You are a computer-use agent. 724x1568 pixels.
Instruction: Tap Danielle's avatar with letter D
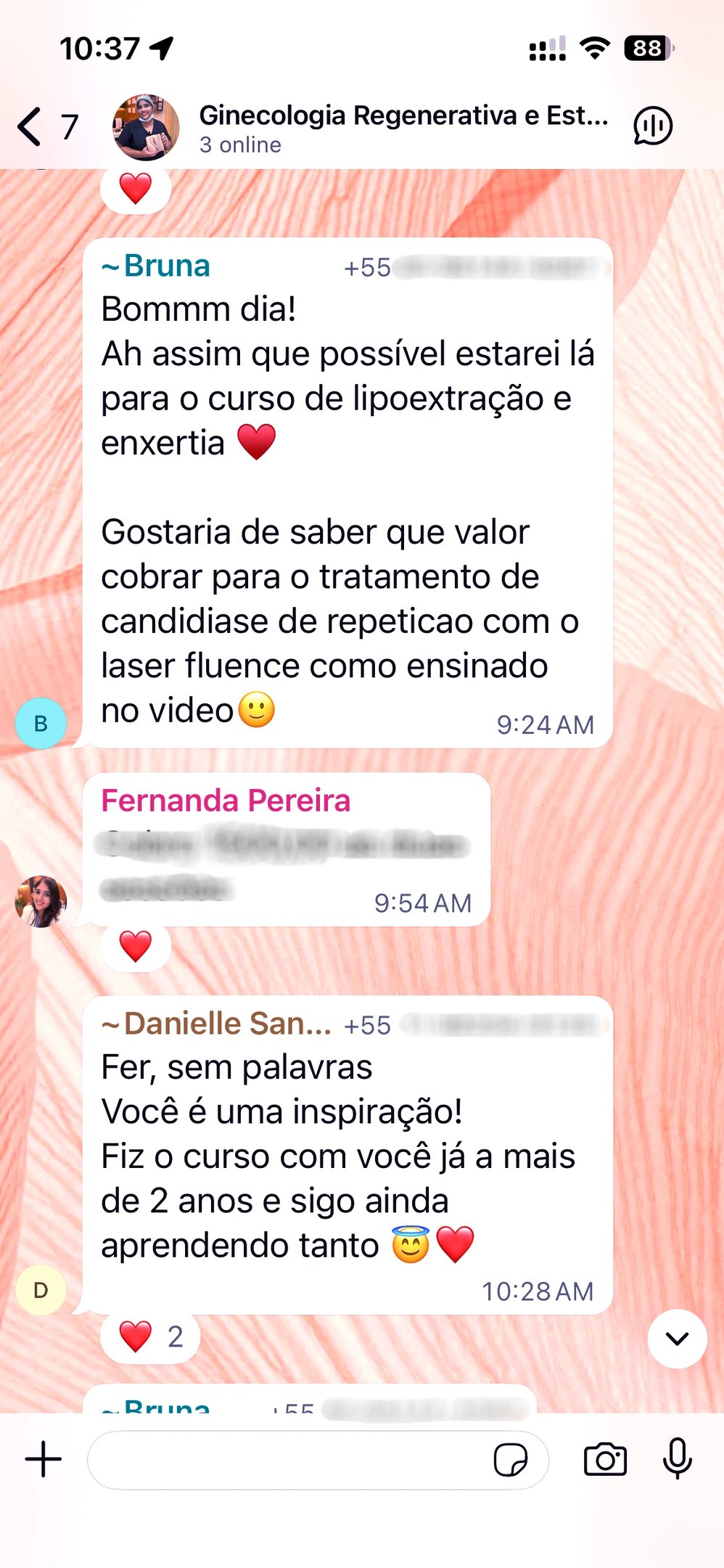pos(41,1290)
